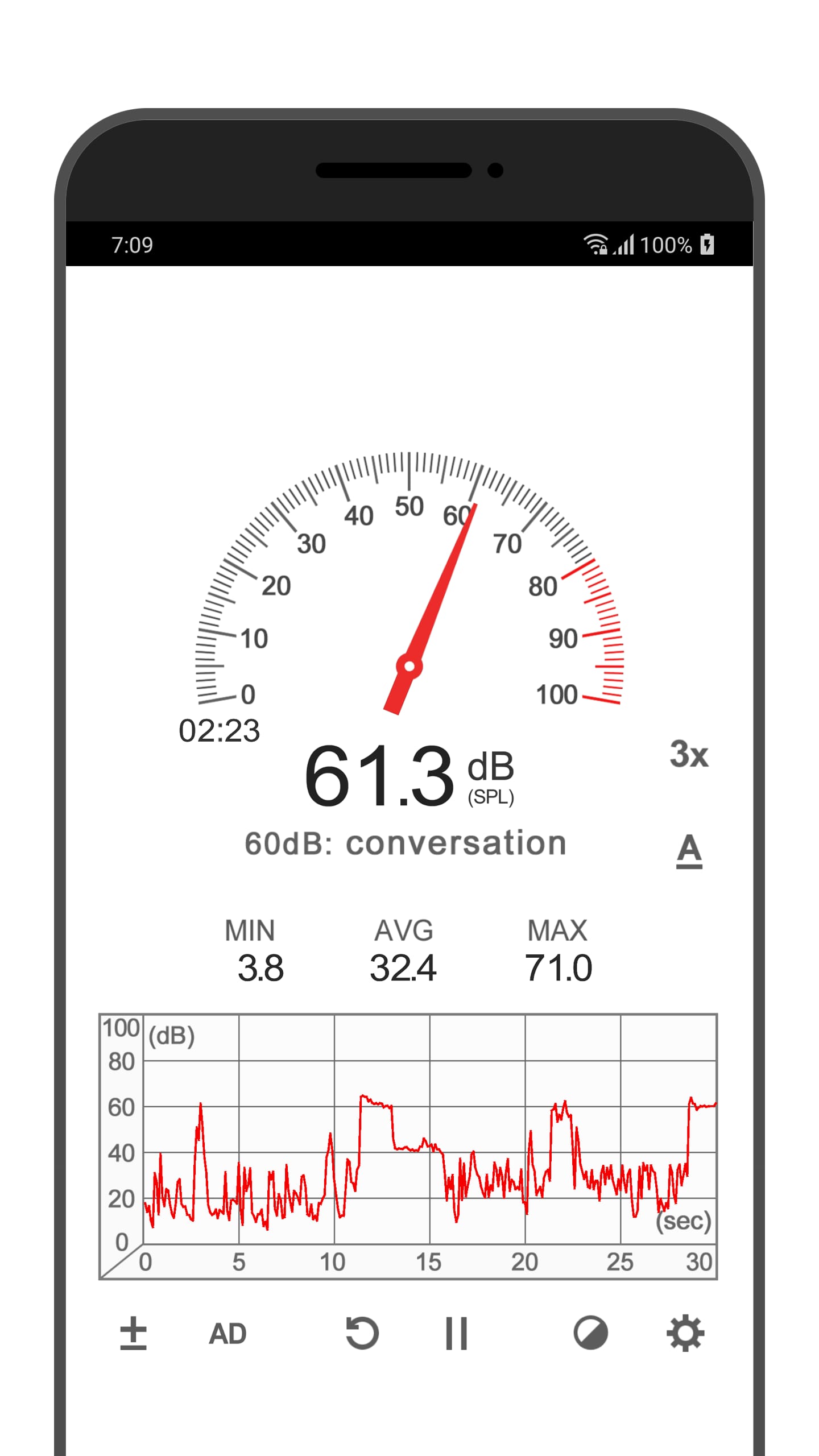Tap the Wi-Fi status bar icon

(x=595, y=243)
